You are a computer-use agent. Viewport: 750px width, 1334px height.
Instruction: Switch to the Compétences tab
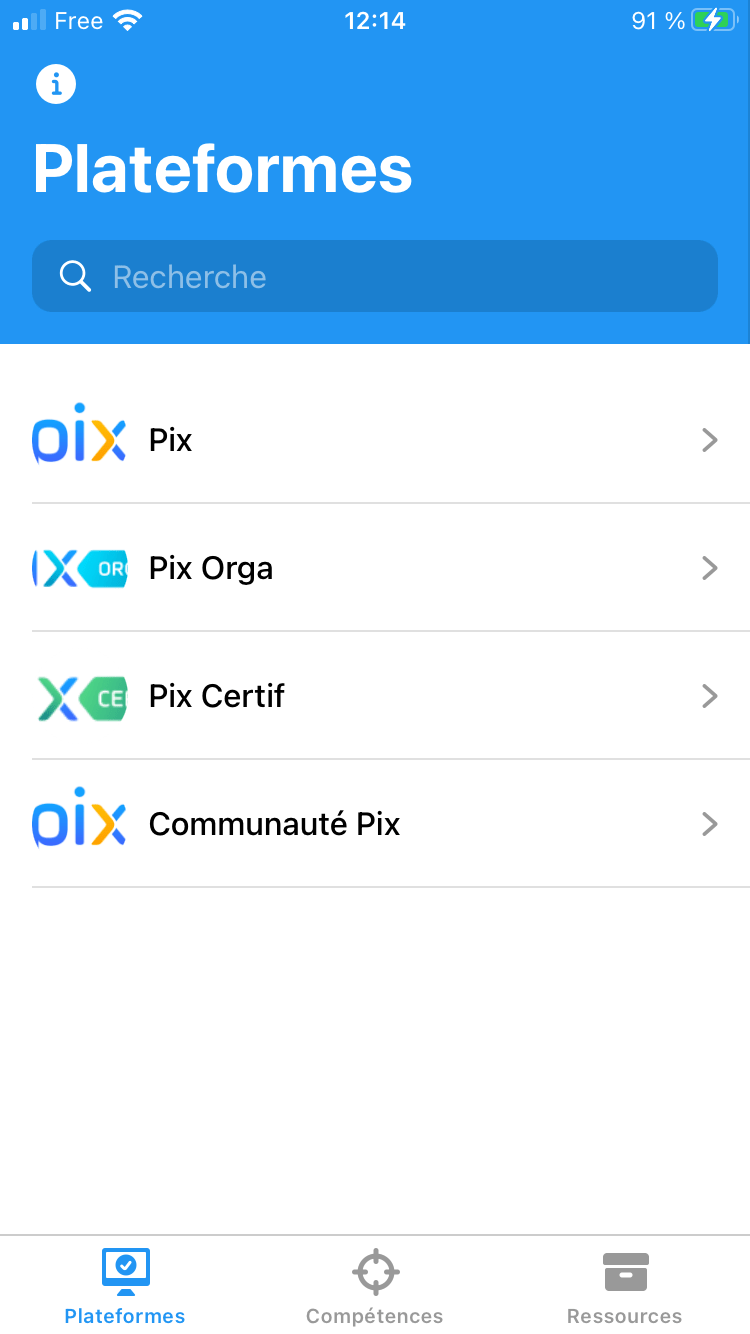(x=375, y=1286)
